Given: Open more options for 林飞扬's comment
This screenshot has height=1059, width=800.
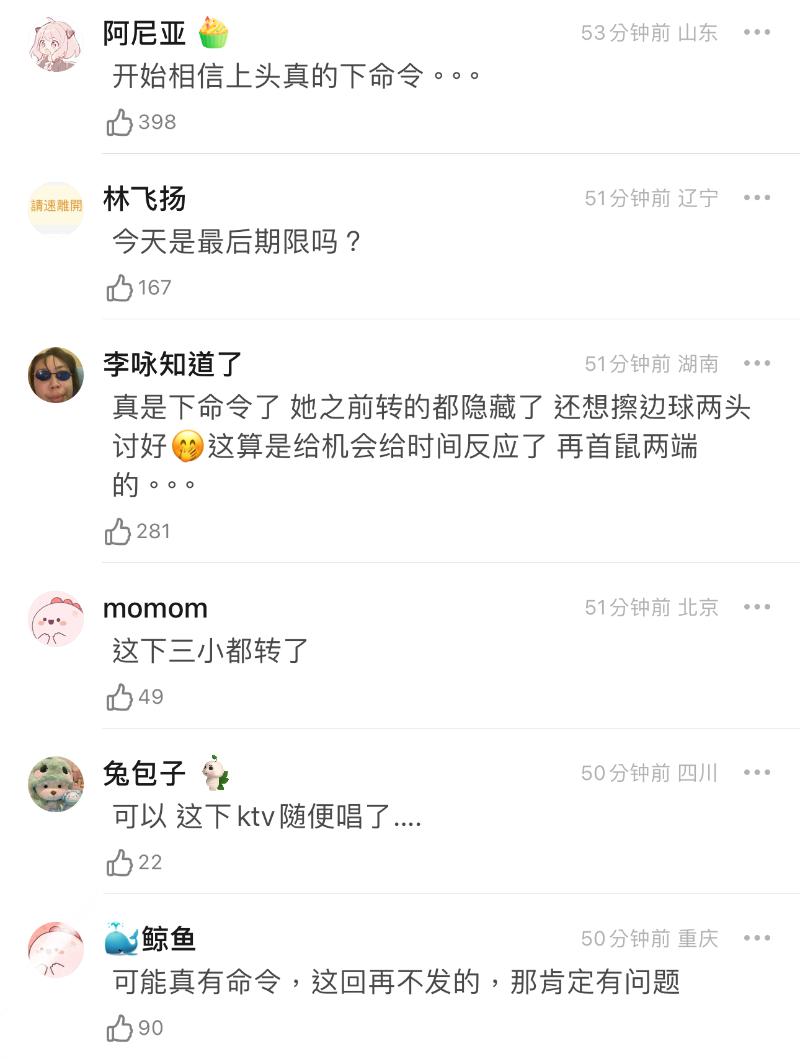Looking at the screenshot, I should click(x=757, y=198).
